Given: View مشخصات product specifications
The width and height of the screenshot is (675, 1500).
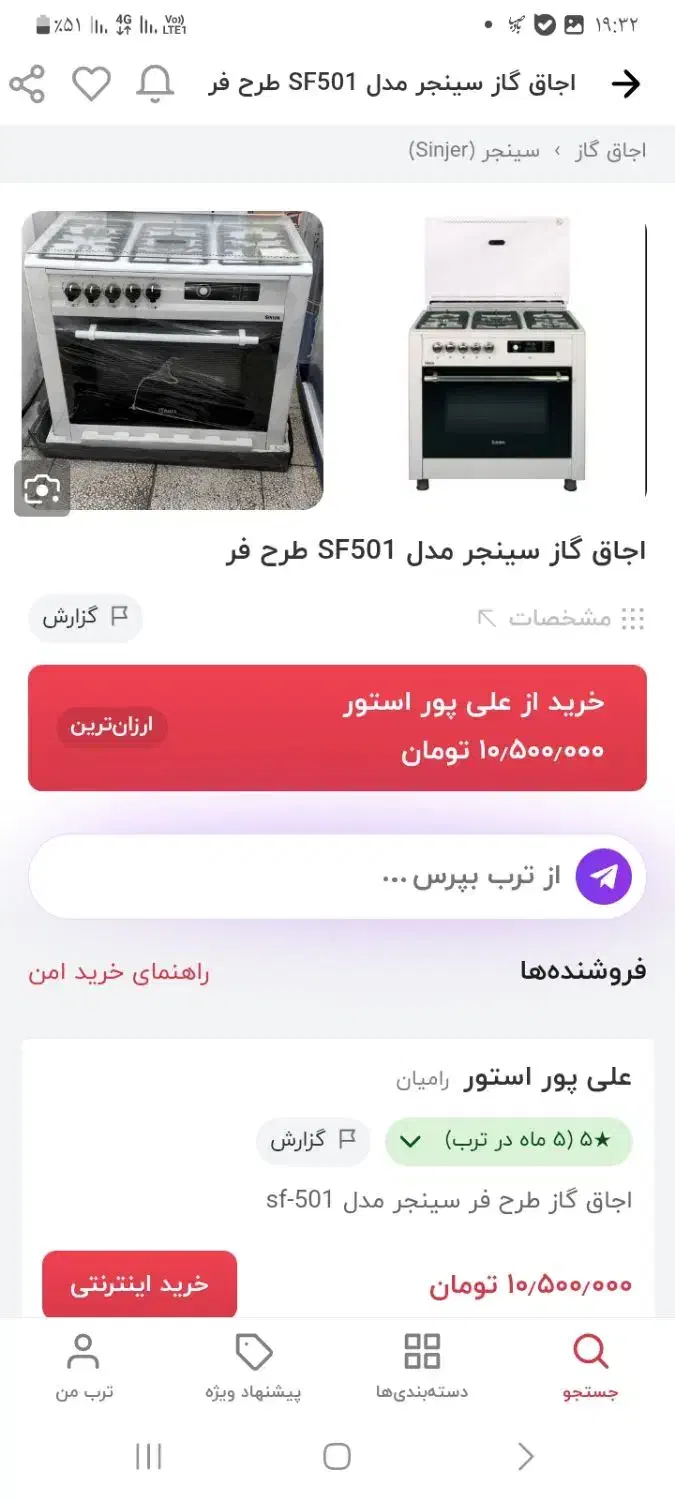Looking at the screenshot, I should pos(560,618).
